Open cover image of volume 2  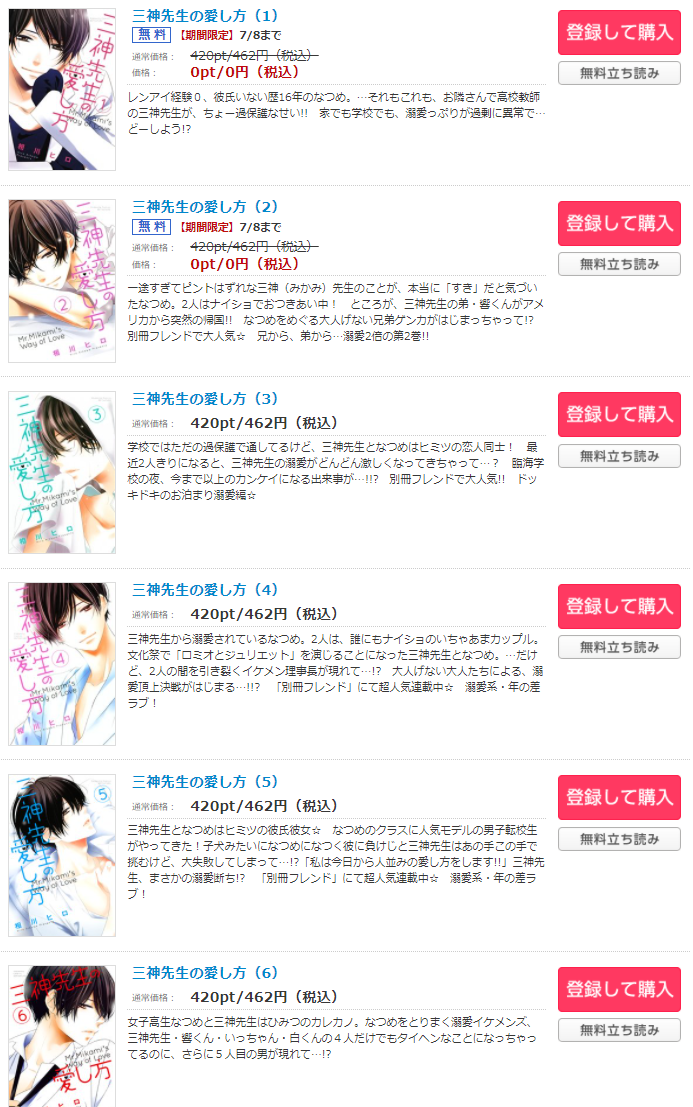[62, 281]
